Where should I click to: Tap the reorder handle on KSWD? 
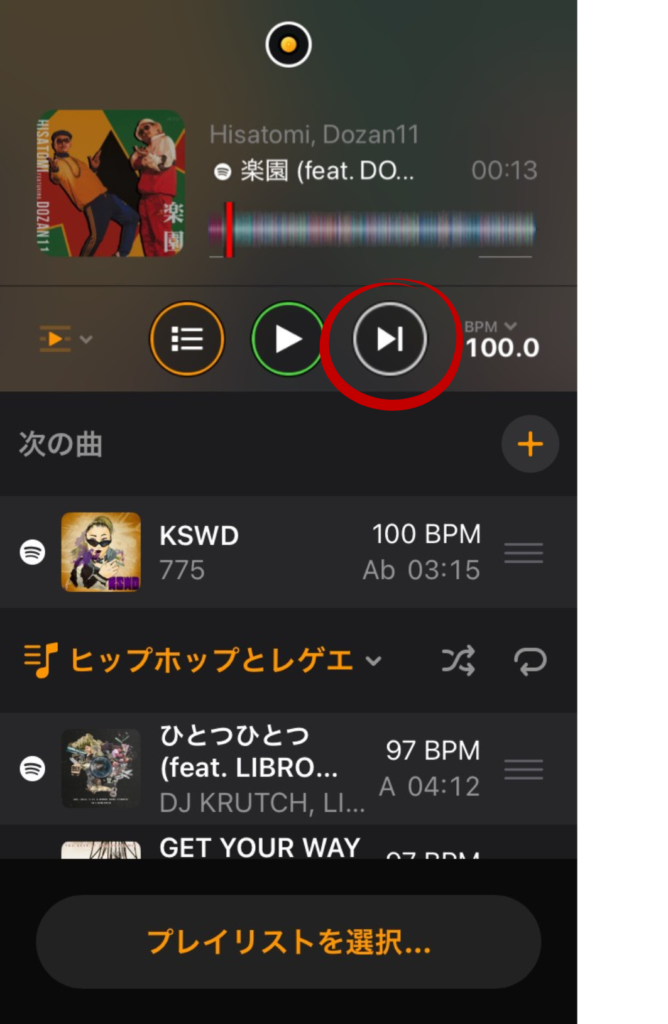pos(523,552)
